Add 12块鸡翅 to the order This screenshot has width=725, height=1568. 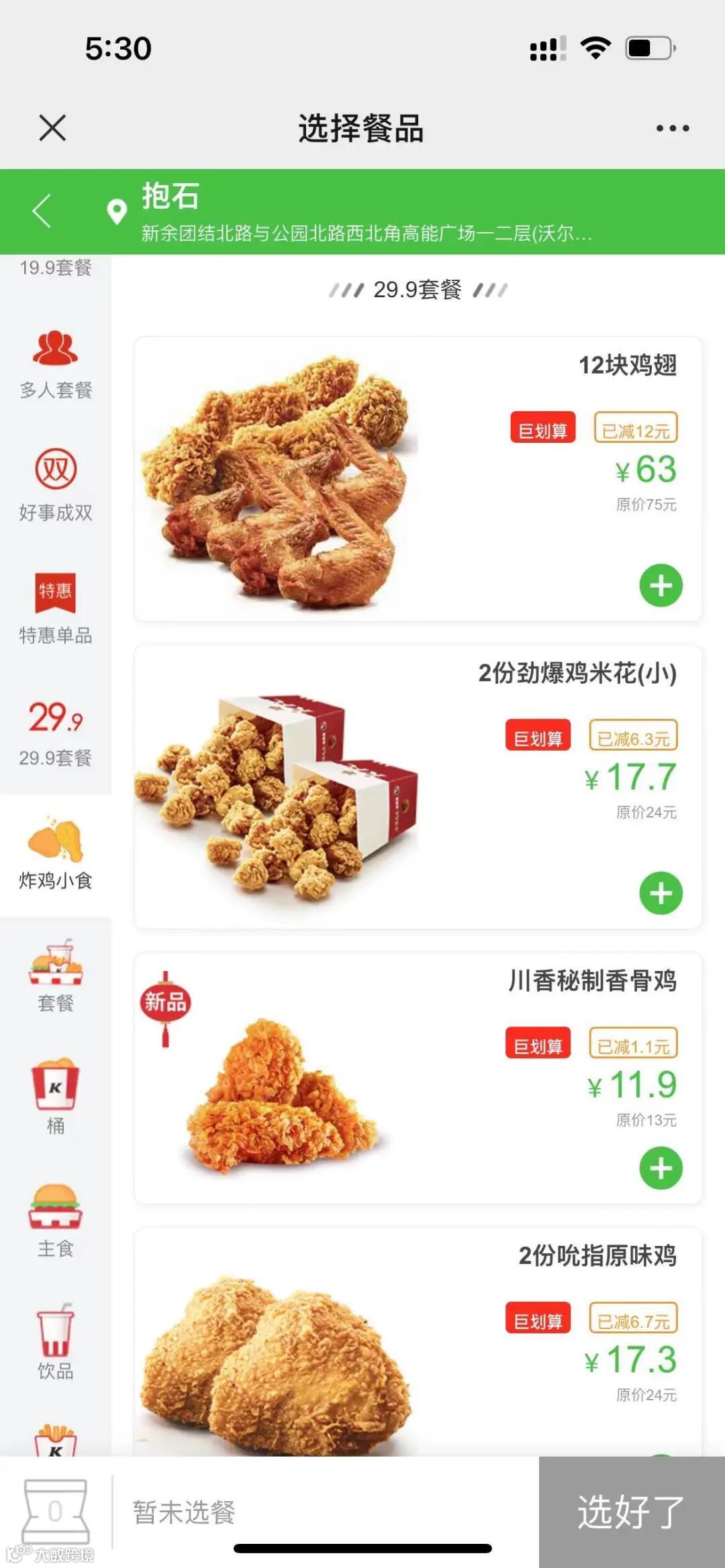(661, 585)
